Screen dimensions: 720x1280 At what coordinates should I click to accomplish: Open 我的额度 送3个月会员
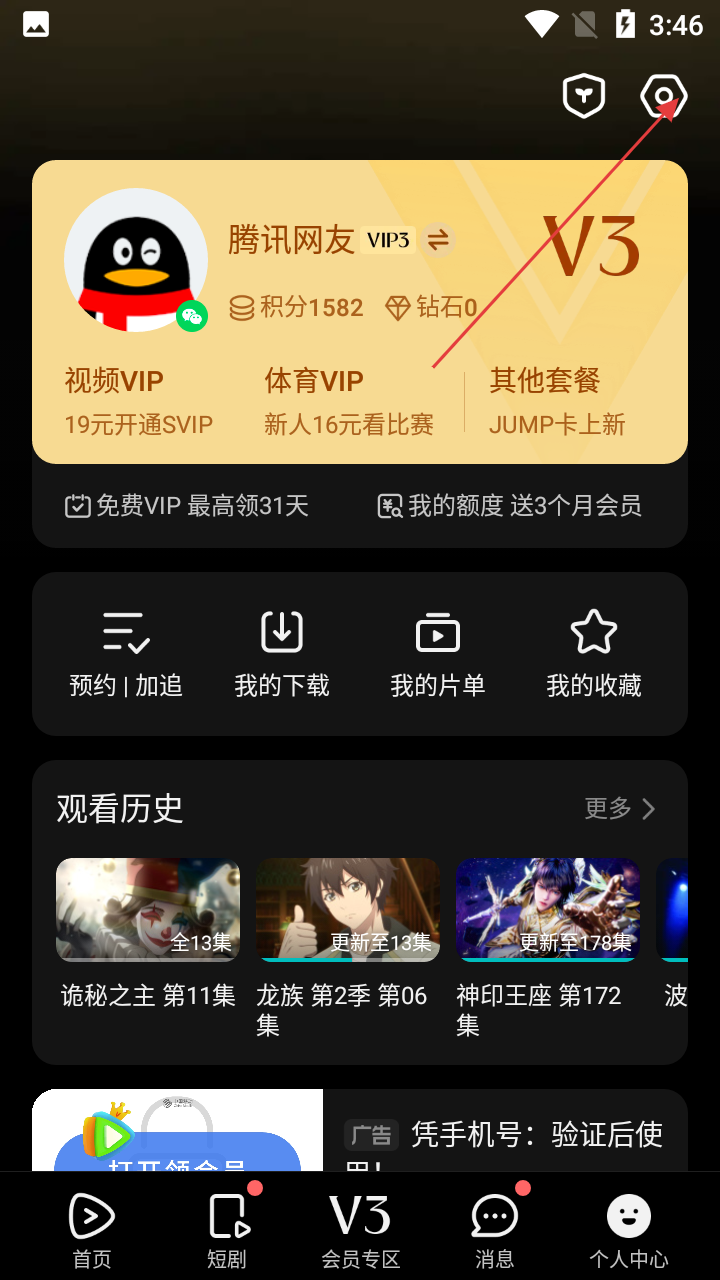pyautogui.click(x=509, y=506)
